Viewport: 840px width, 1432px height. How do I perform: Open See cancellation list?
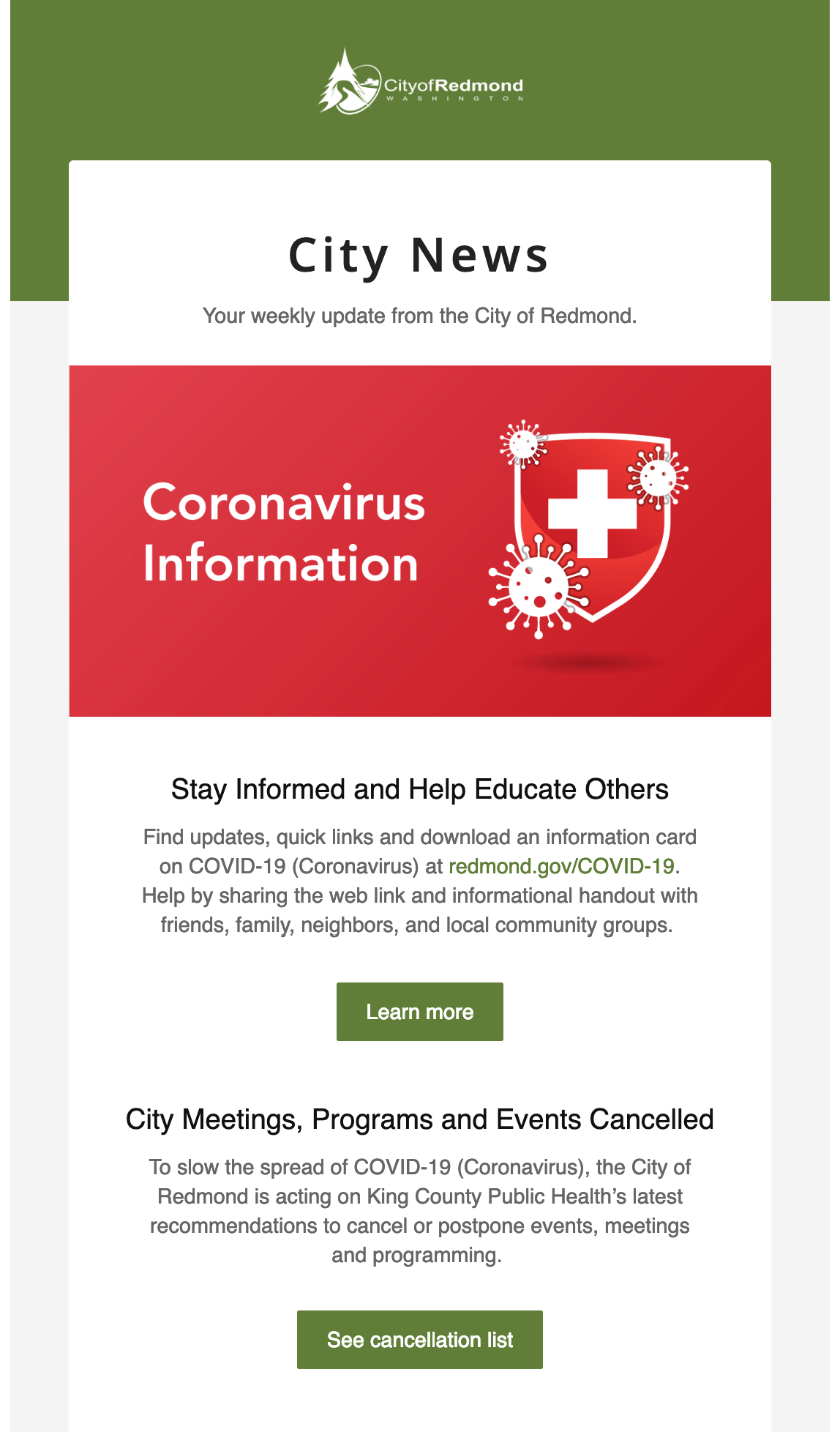[x=420, y=1340]
